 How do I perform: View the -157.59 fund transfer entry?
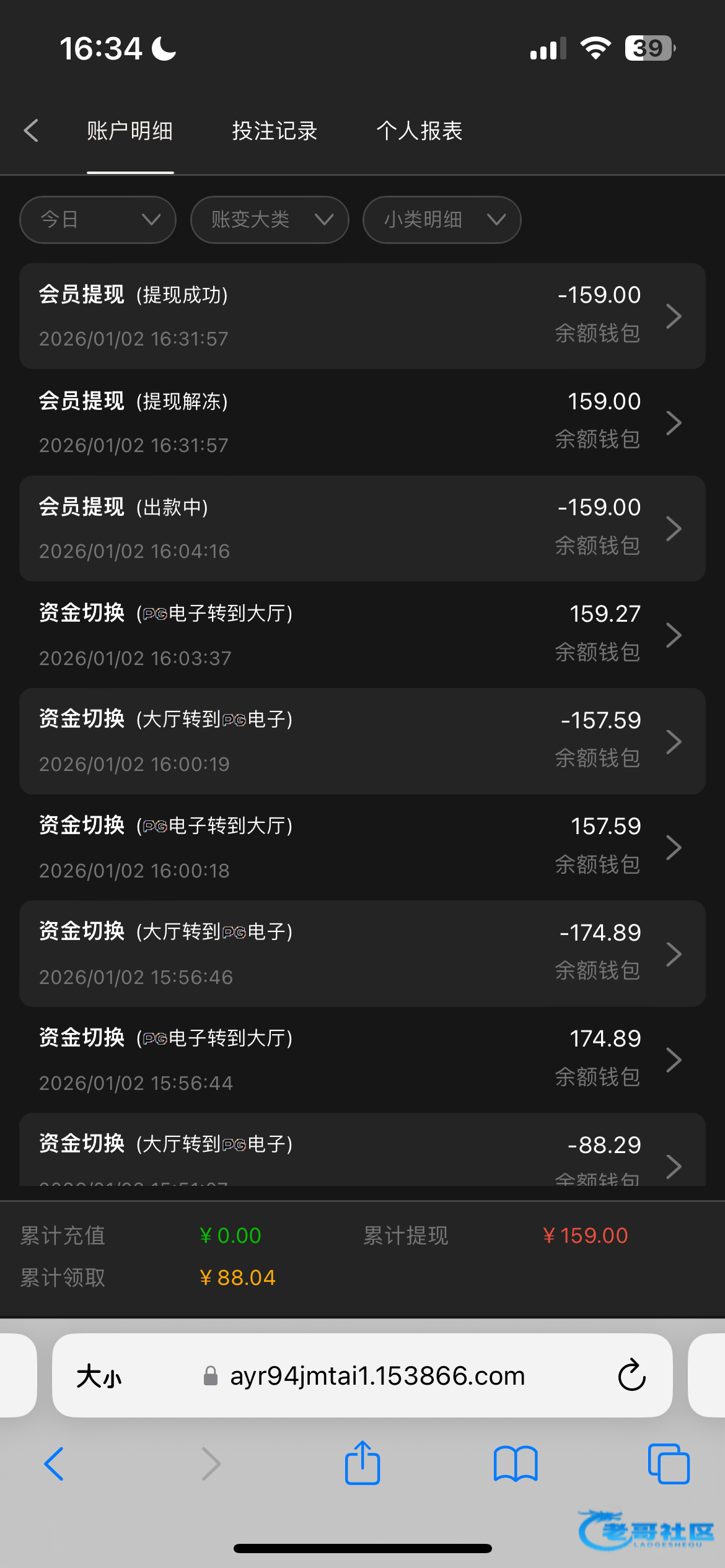362,741
